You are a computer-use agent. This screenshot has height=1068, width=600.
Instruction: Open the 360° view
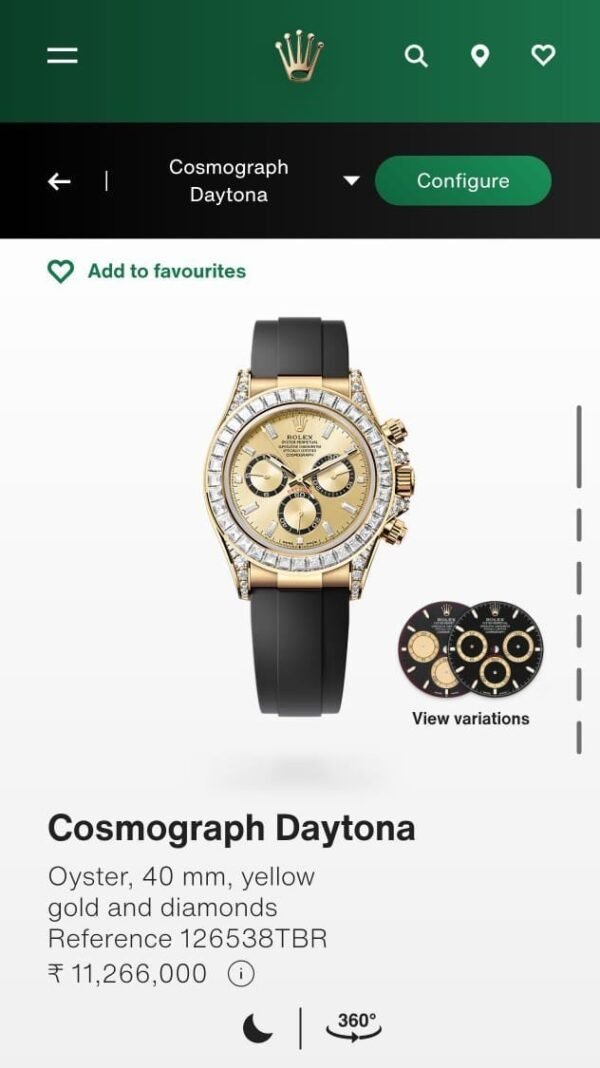click(x=354, y=1027)
